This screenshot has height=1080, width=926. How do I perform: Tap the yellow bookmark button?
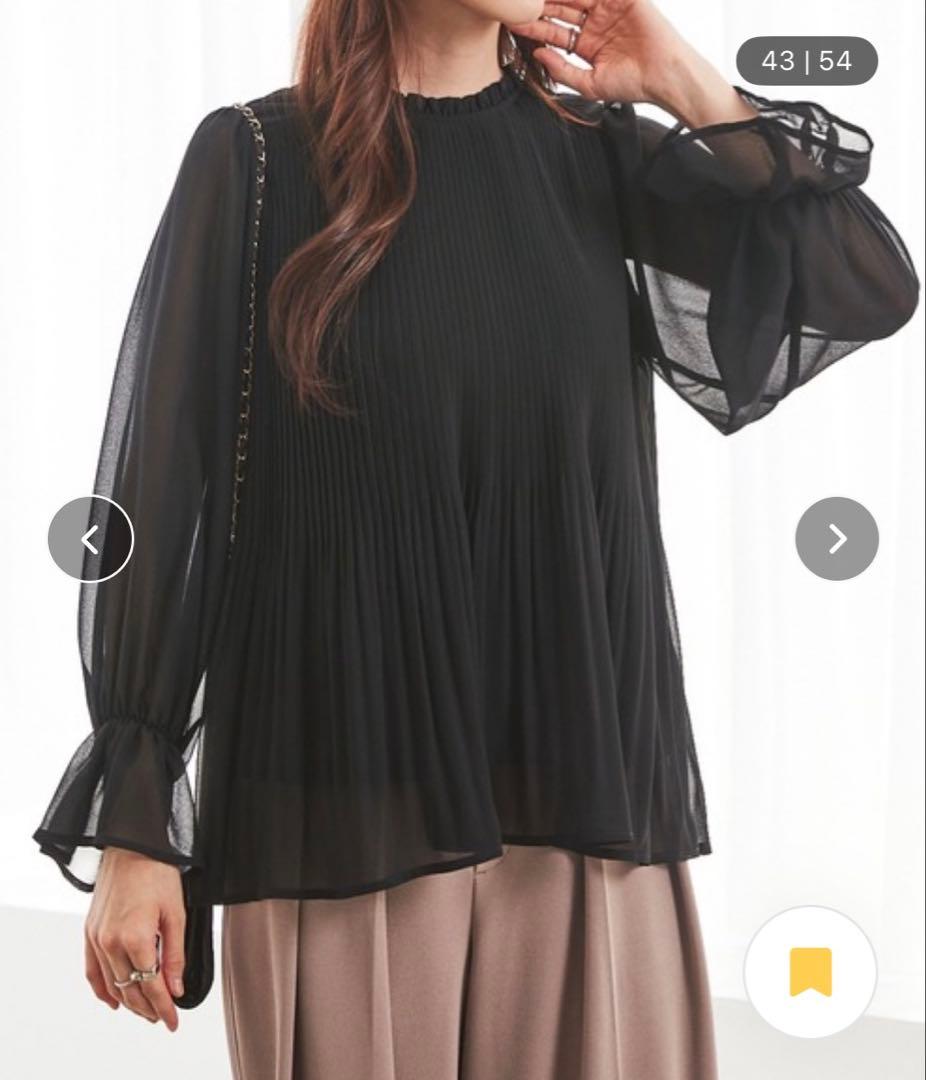(x=811, y=972)
